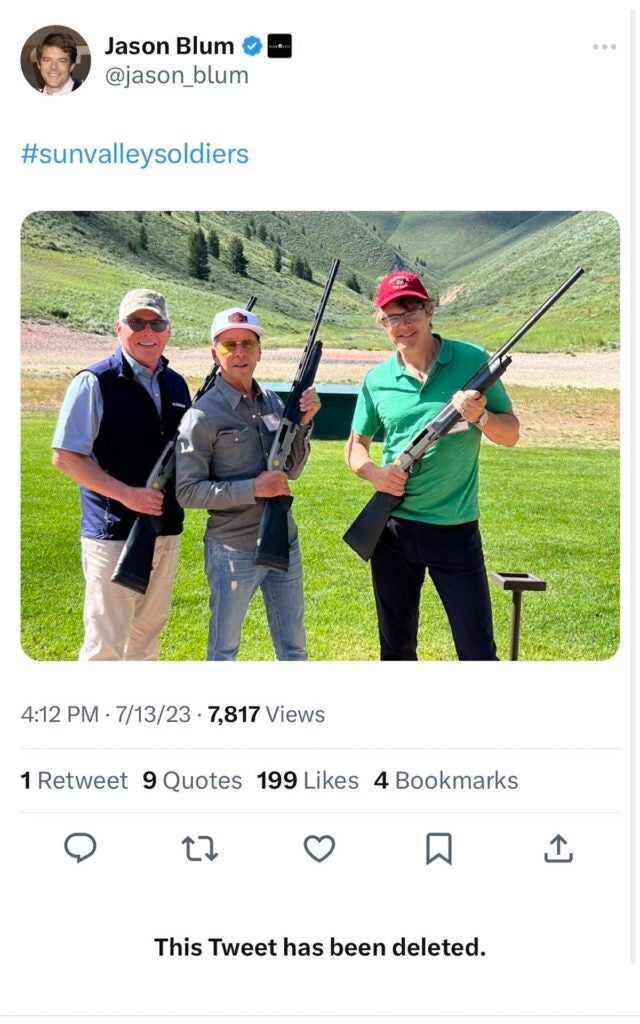View the 1 Retweet list
Viewport: 640px width, 1024px height.
(74, 781)
